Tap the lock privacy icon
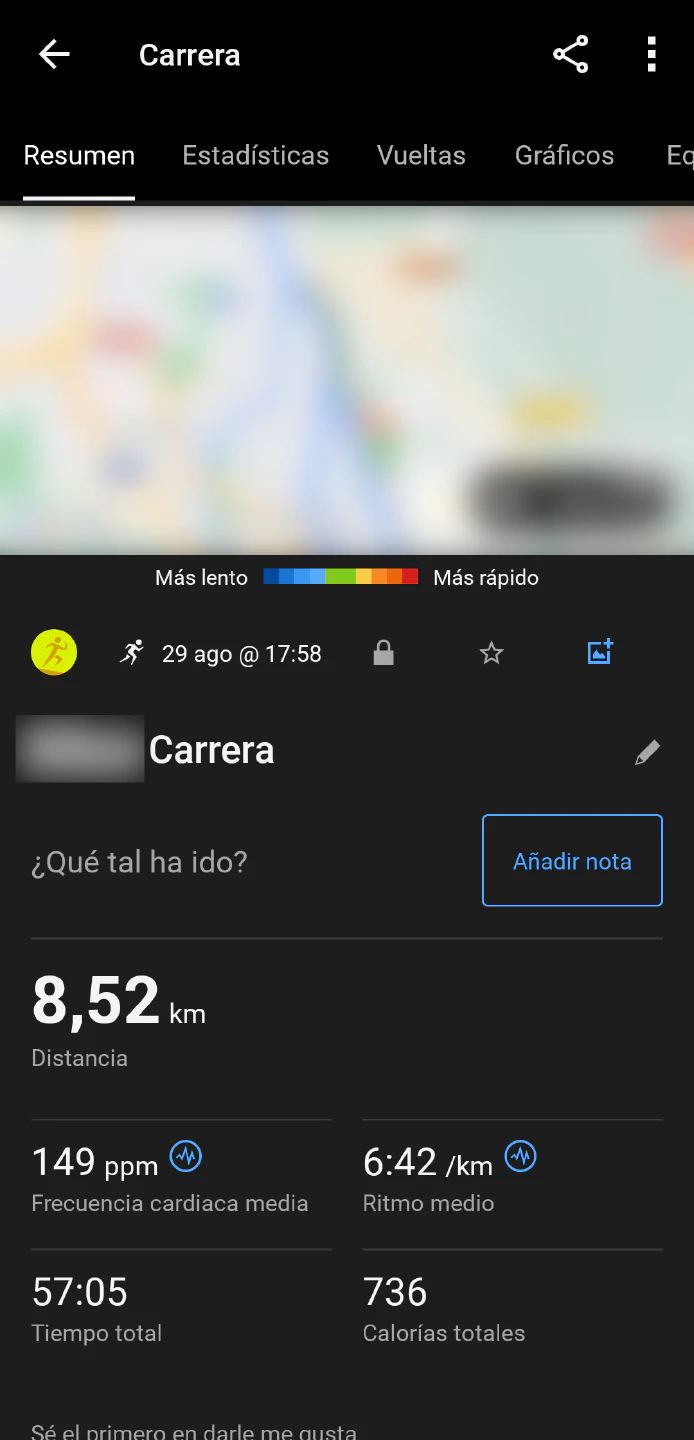 pyautogui.click(x=383, y=654)
